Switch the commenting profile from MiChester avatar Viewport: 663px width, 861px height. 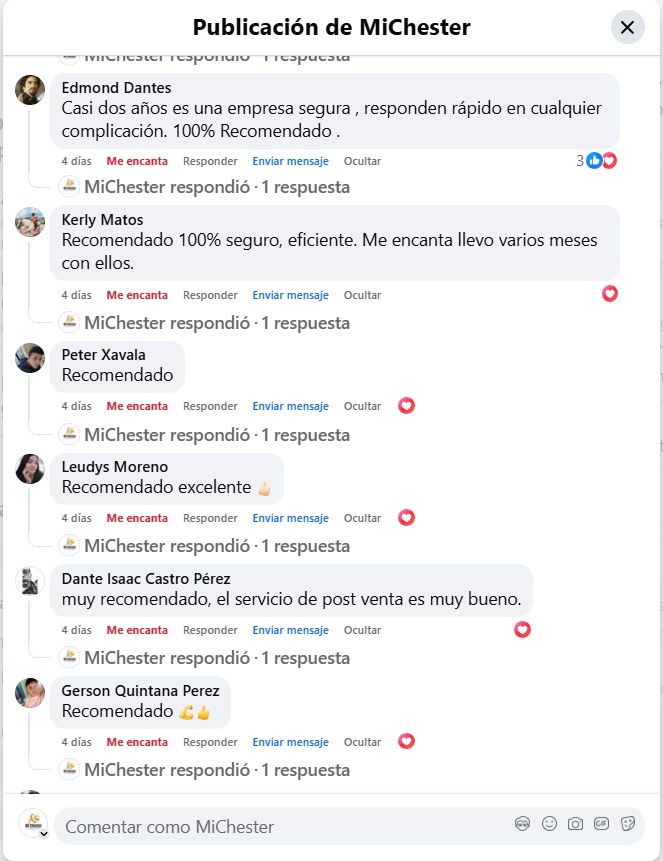(x=33, y=826)
